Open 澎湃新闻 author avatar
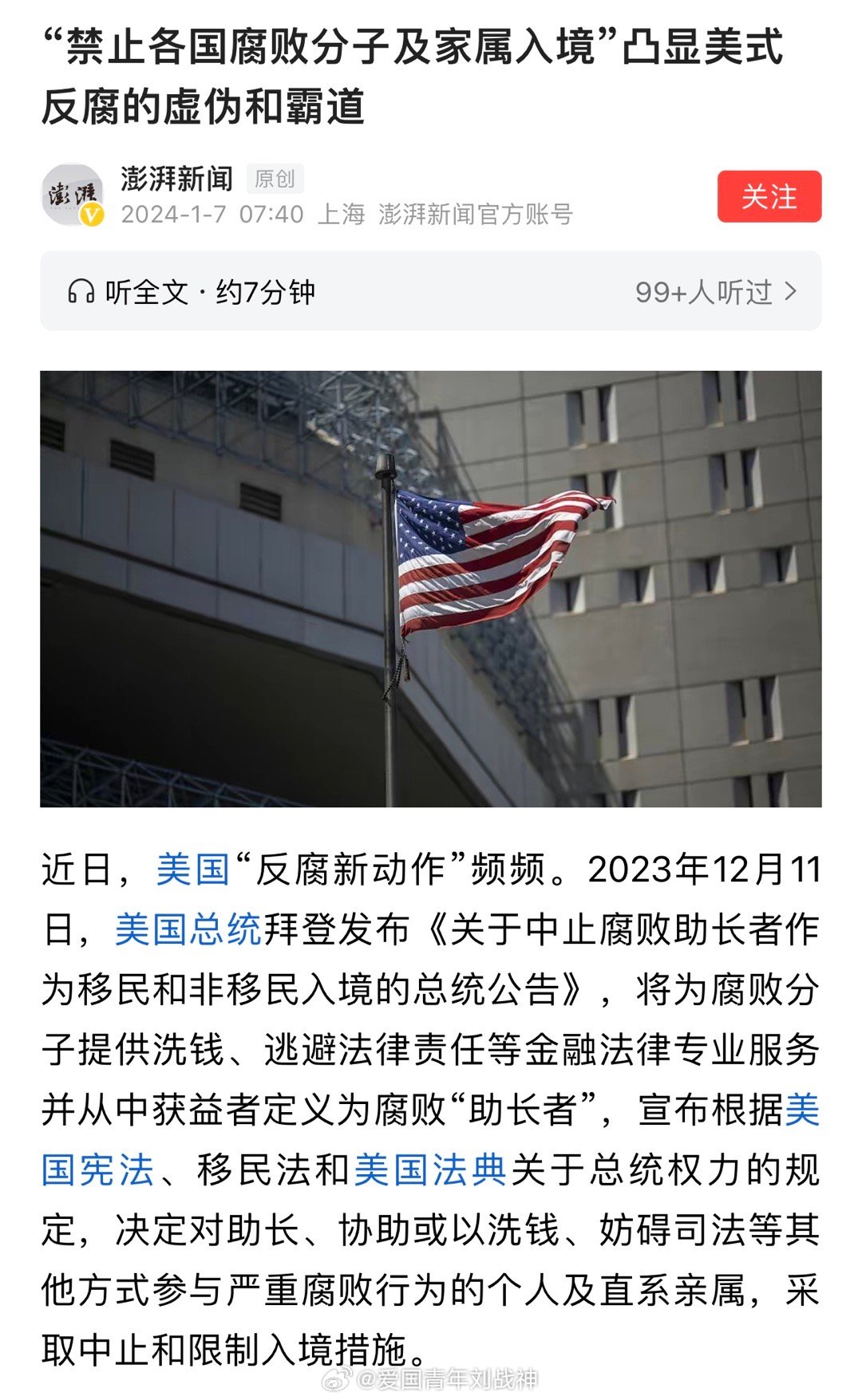 coord(73,195)
